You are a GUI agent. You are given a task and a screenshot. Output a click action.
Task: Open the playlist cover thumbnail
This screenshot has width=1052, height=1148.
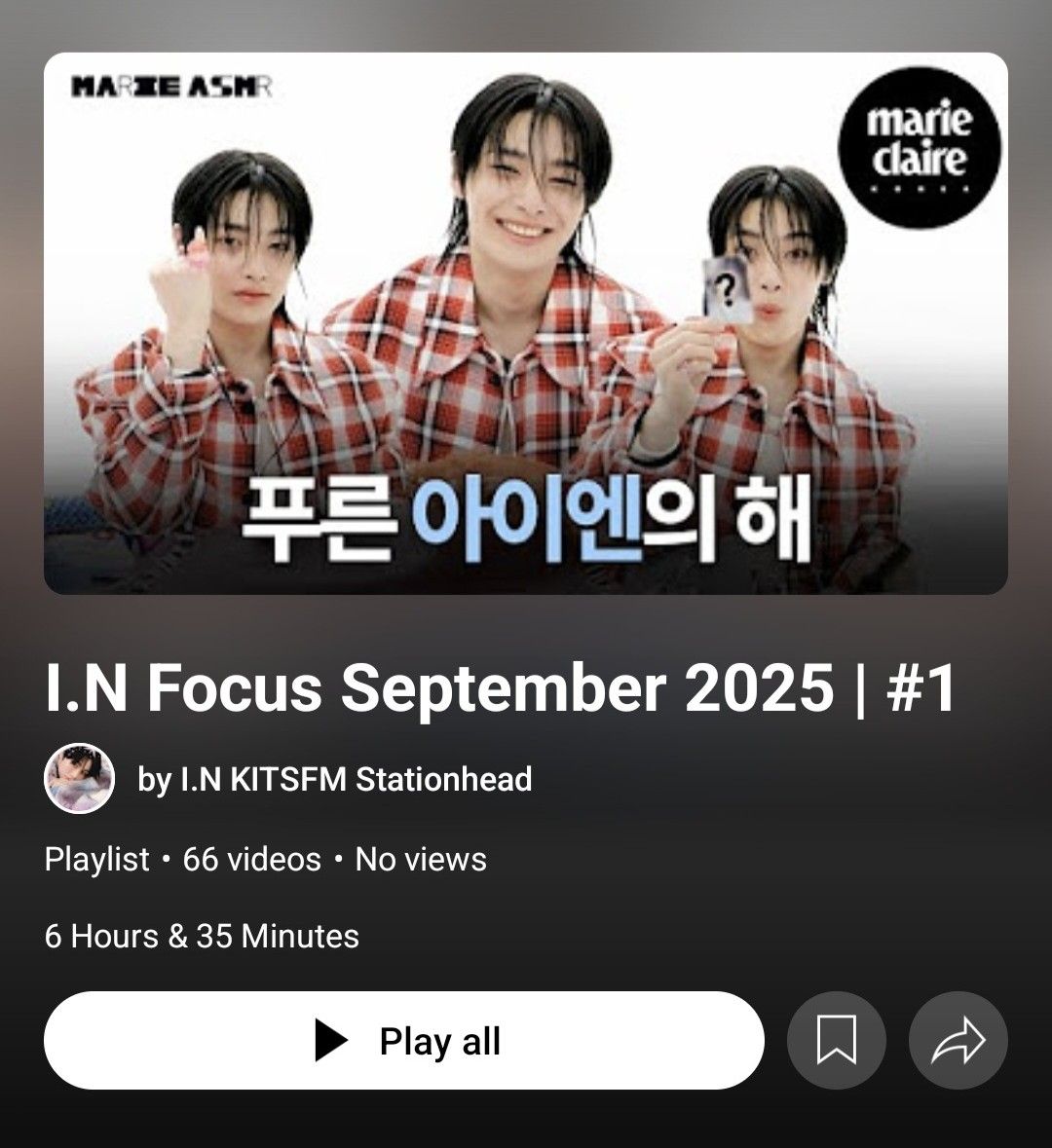(526, 323)
